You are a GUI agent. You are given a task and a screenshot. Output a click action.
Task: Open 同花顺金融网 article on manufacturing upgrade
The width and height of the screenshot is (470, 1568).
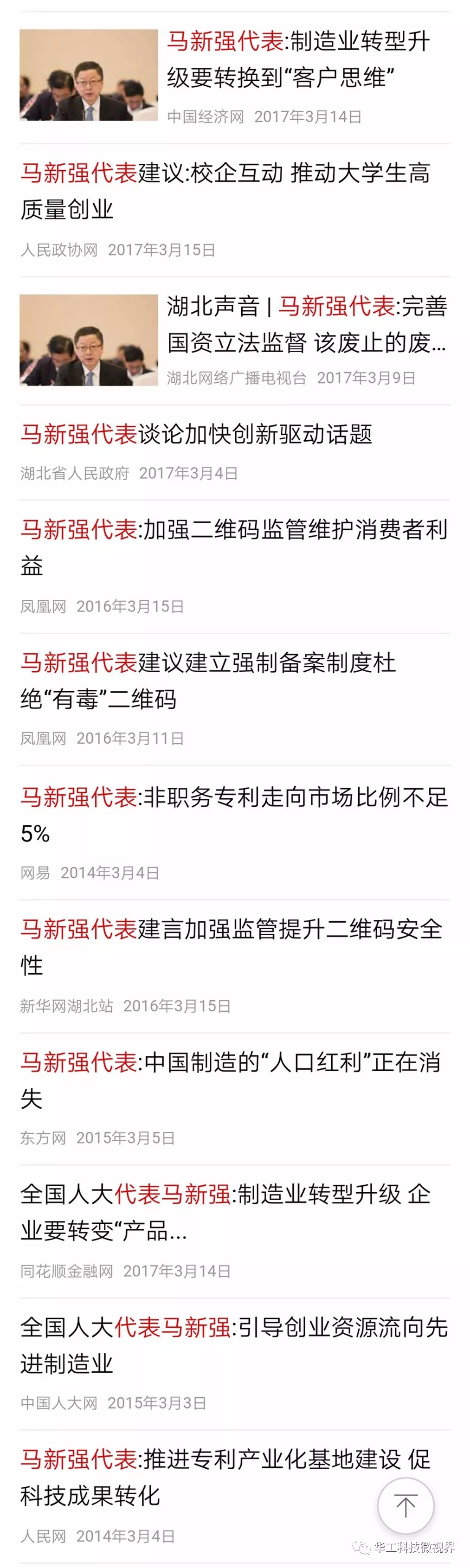(x=225, y=1212)
